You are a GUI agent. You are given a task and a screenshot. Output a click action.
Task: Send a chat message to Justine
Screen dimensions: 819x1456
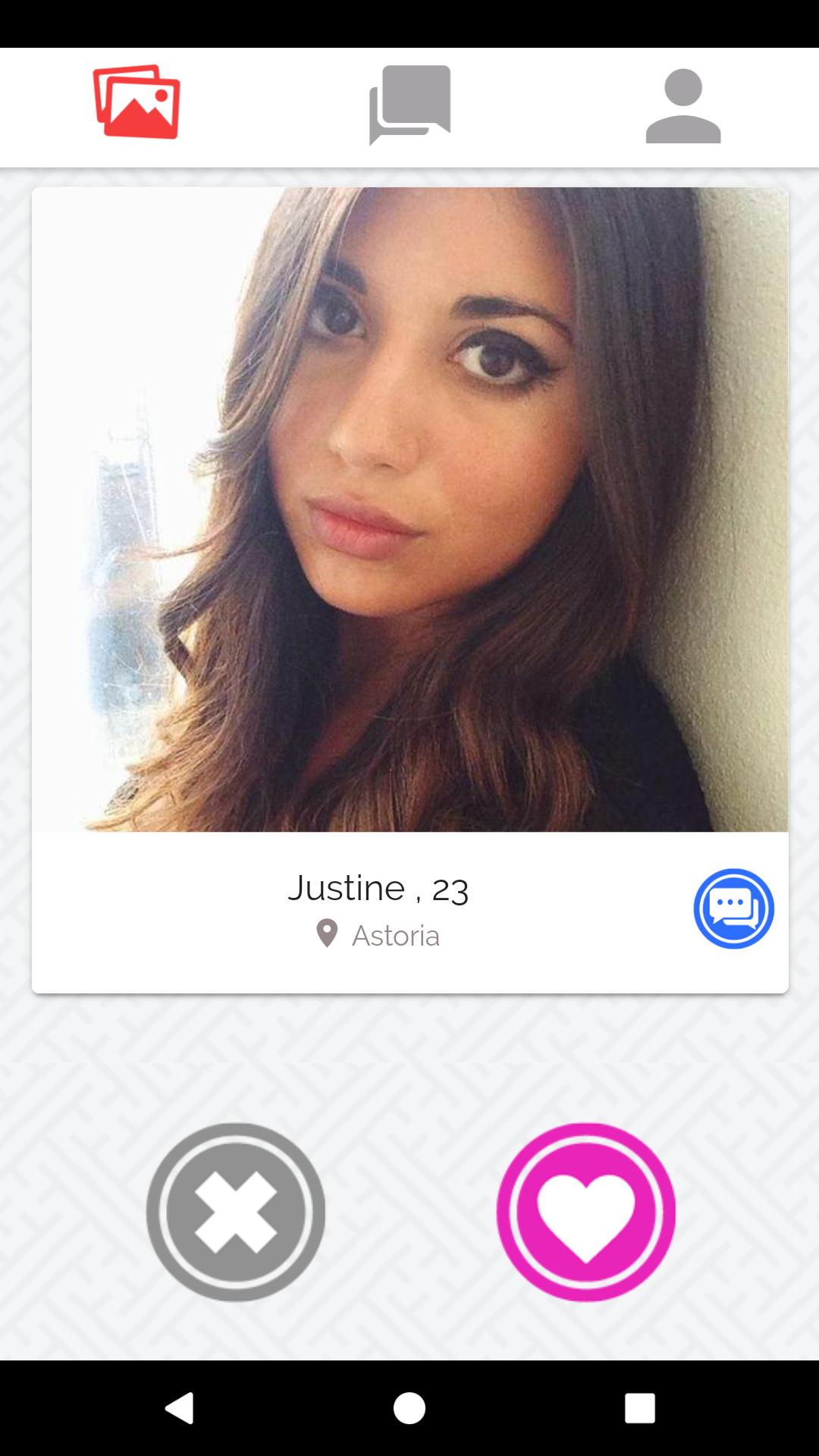733,908
